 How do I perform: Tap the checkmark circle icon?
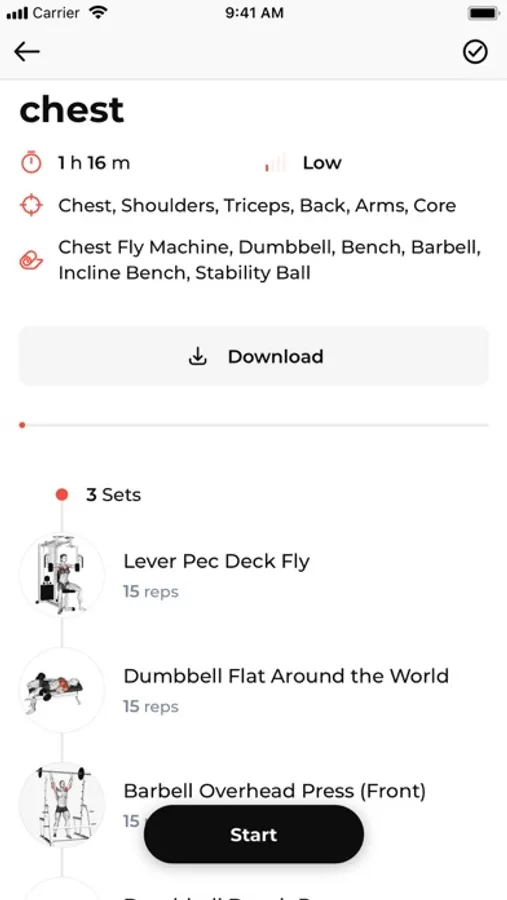[475, 52]
